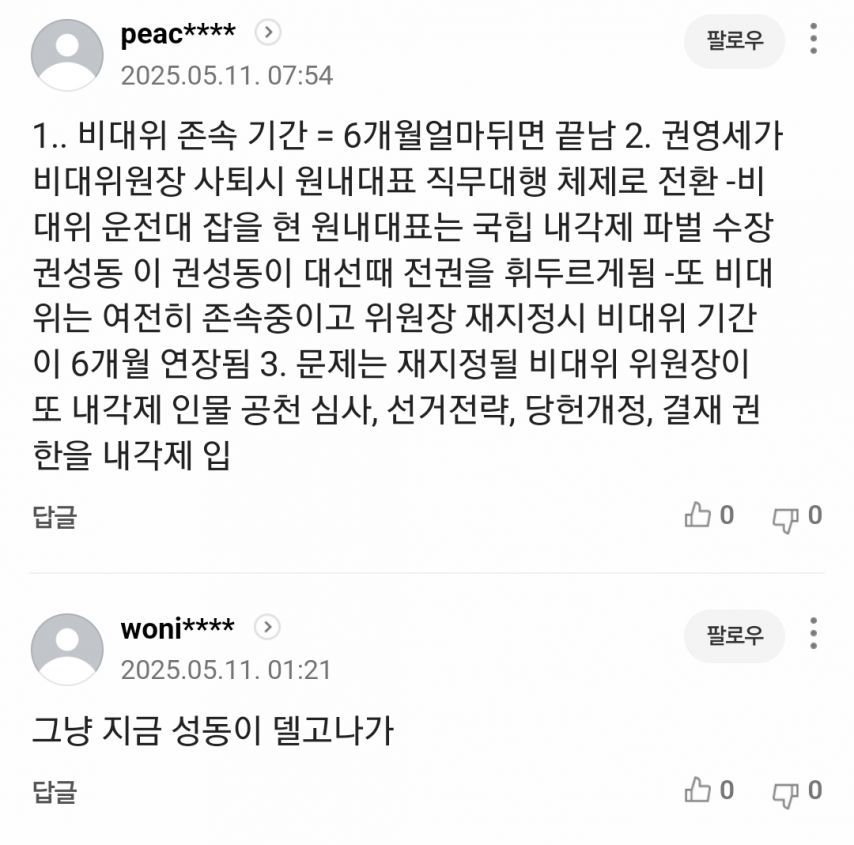The image size is (854, 845).
Task: Tap the chevron next to woni****
Action: click(266, 627)
